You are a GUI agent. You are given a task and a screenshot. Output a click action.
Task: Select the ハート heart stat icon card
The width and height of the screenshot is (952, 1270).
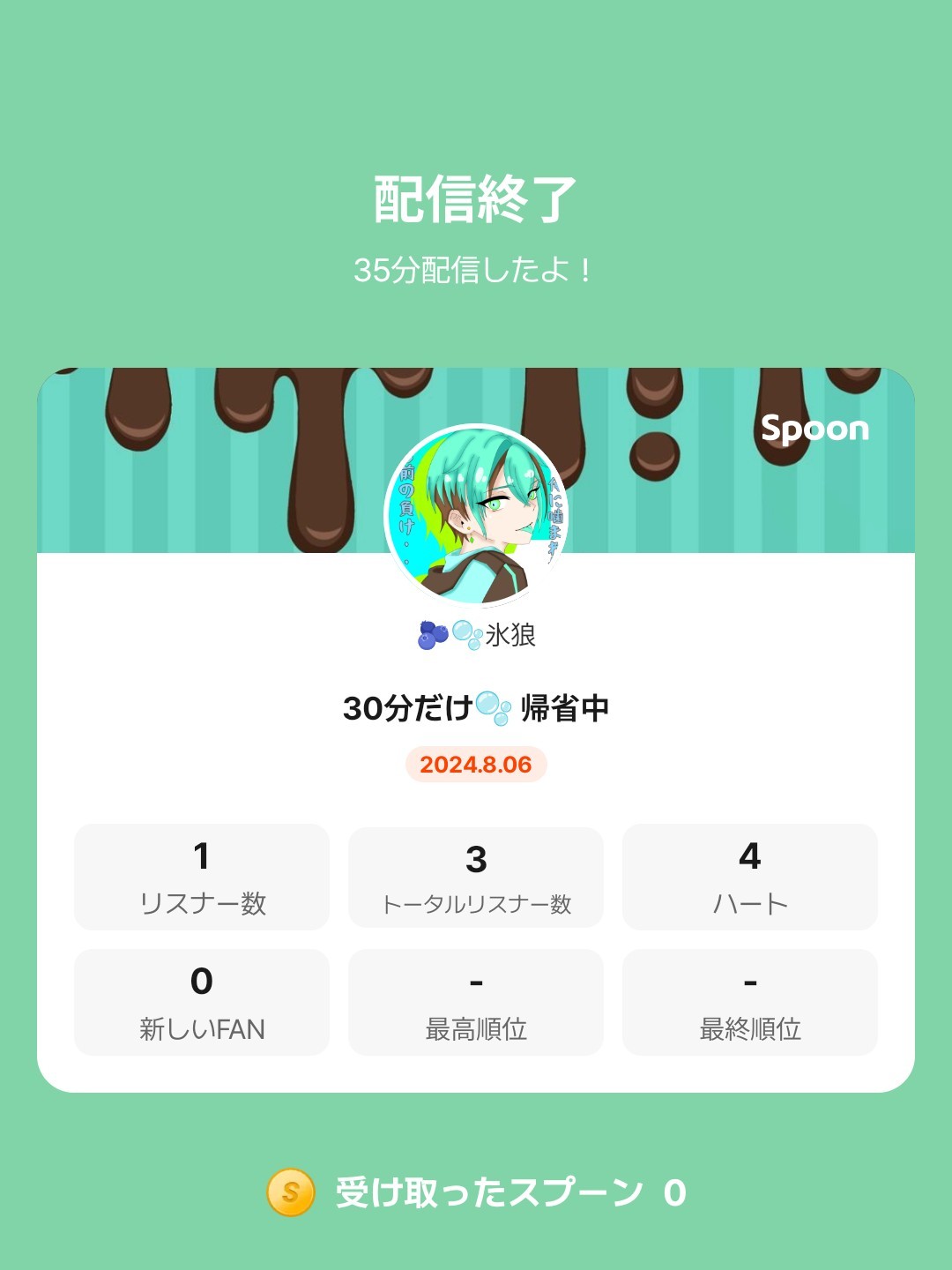(748, 877)
